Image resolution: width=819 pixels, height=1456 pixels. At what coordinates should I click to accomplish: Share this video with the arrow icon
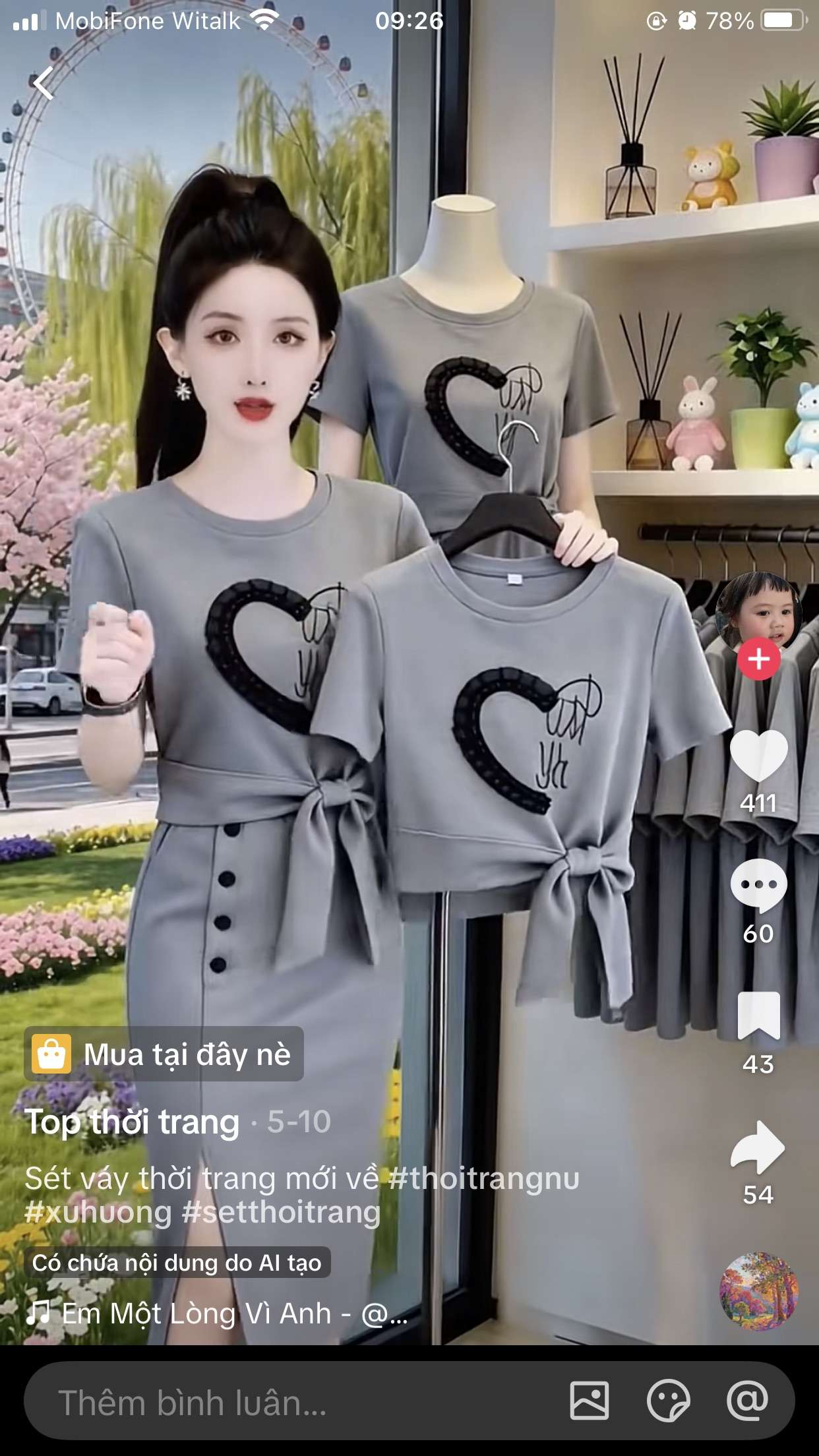pos(758,1147)
